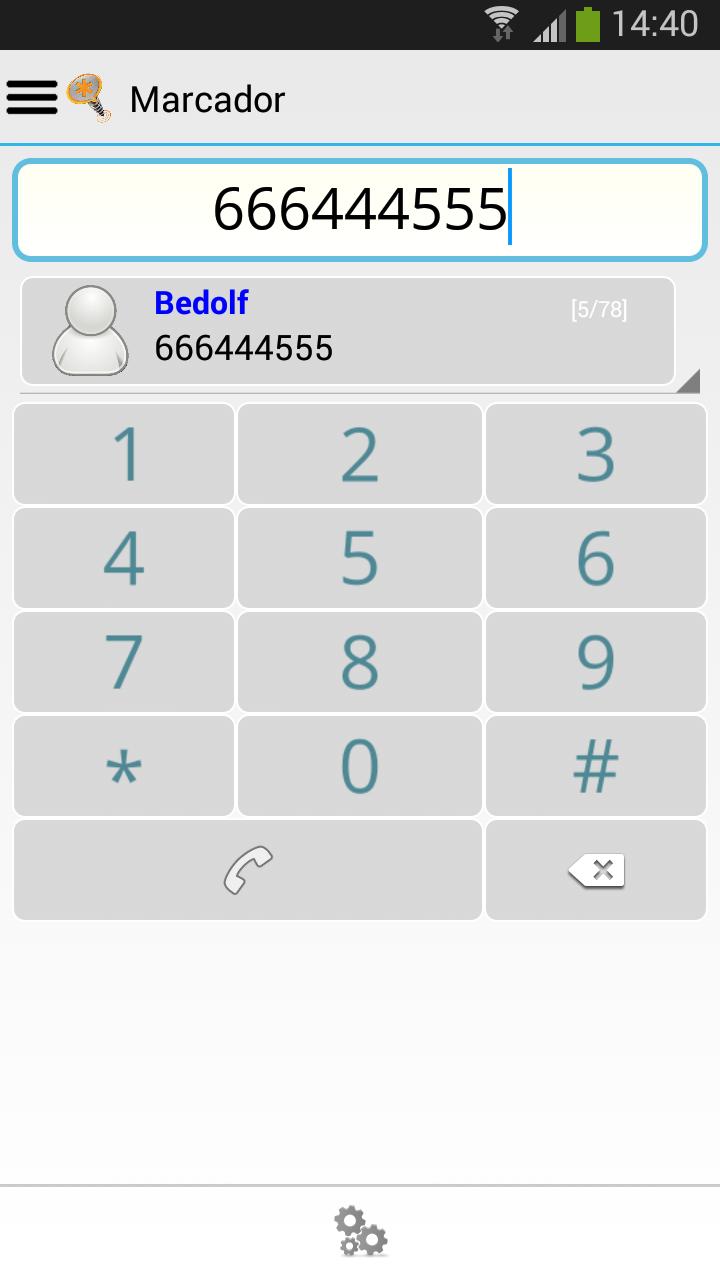Screen dimensions: 720x1280
Task: Dial digit 9 on keypad
Action: point(596,662)
